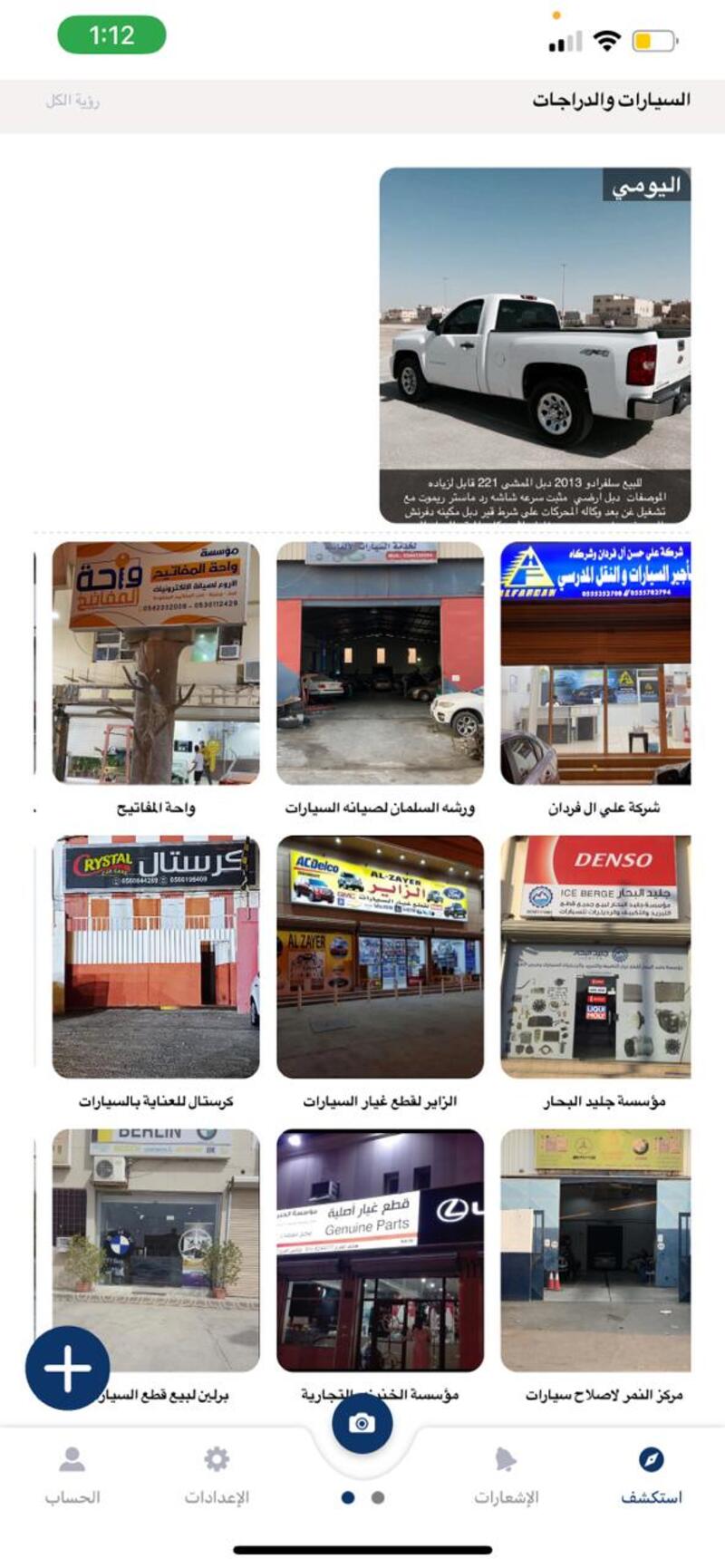Viewport: 725px width, 1568px height.
Task: Open مؤسسة جليد البحار card
Action: point(595,956)
